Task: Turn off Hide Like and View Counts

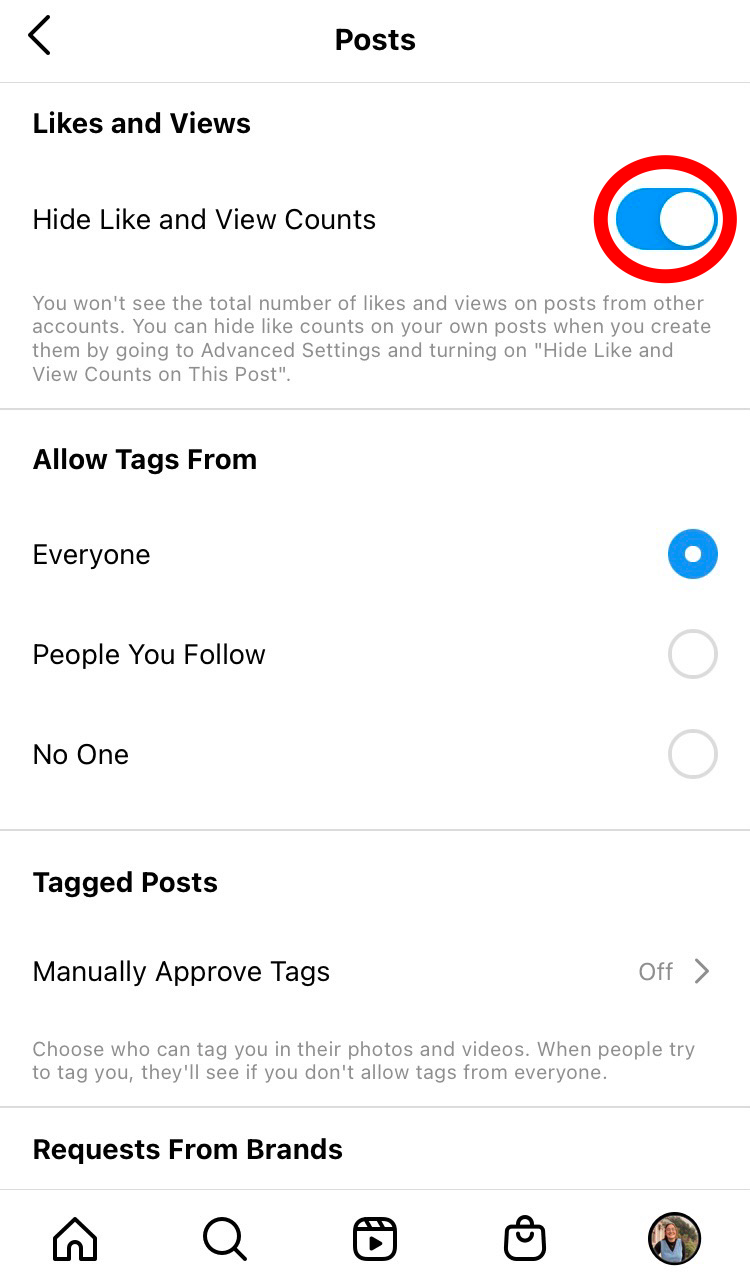Action: 666,219
